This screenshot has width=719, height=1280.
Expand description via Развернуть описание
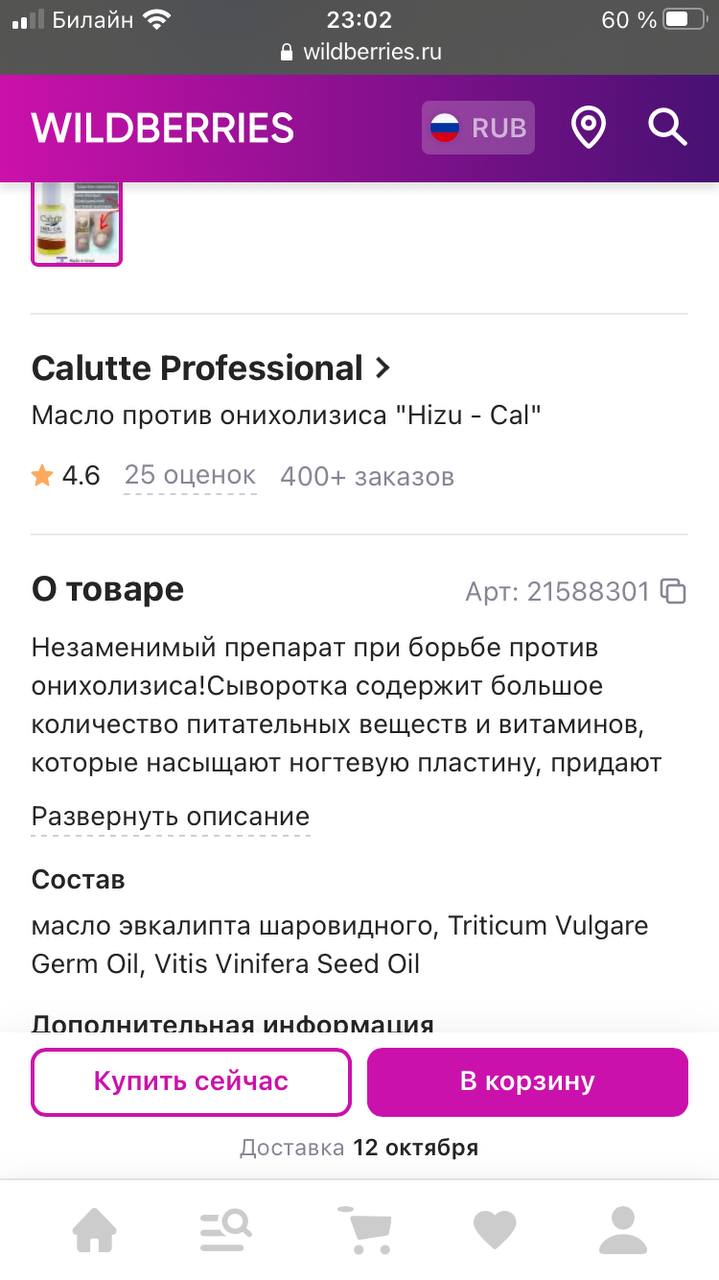[x=171, y=816]
